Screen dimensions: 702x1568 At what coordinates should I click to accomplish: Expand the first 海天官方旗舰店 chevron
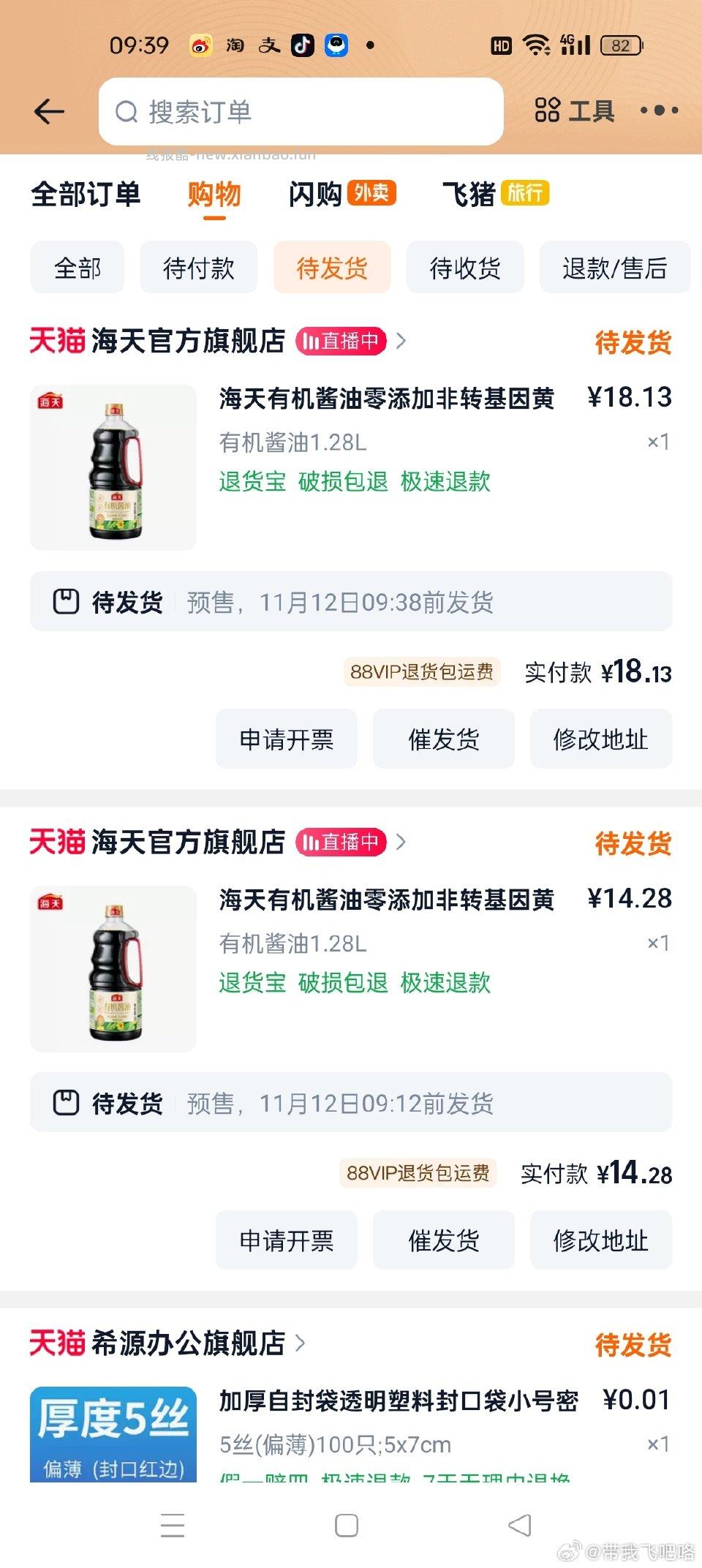[x=401, y=341]
